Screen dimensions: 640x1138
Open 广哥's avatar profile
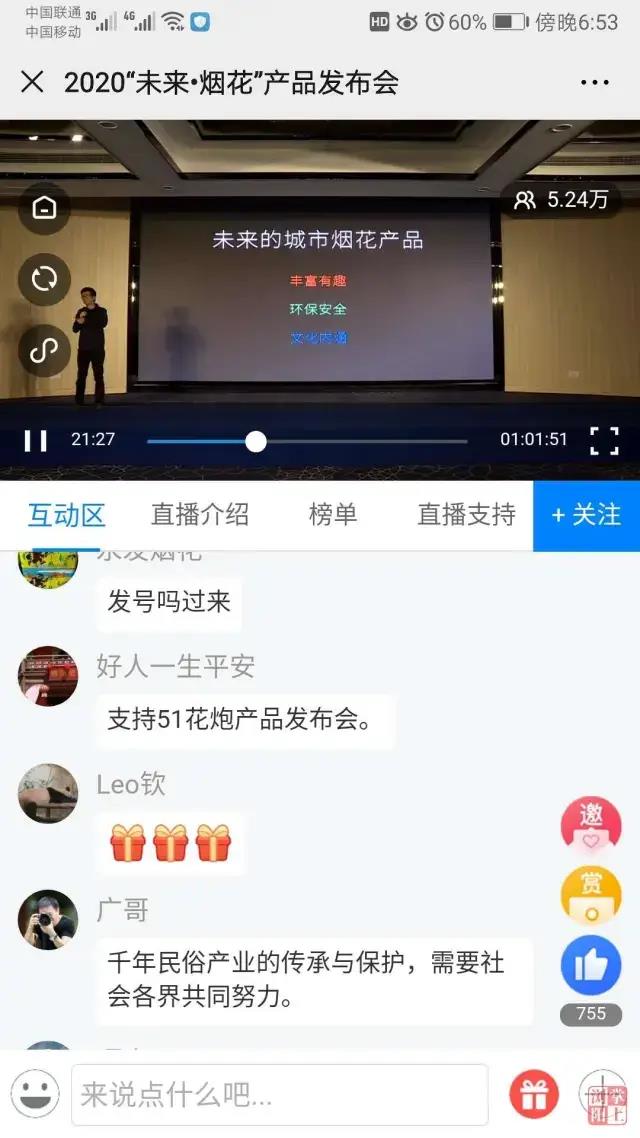pyautogui.click(x=47, y=919)
